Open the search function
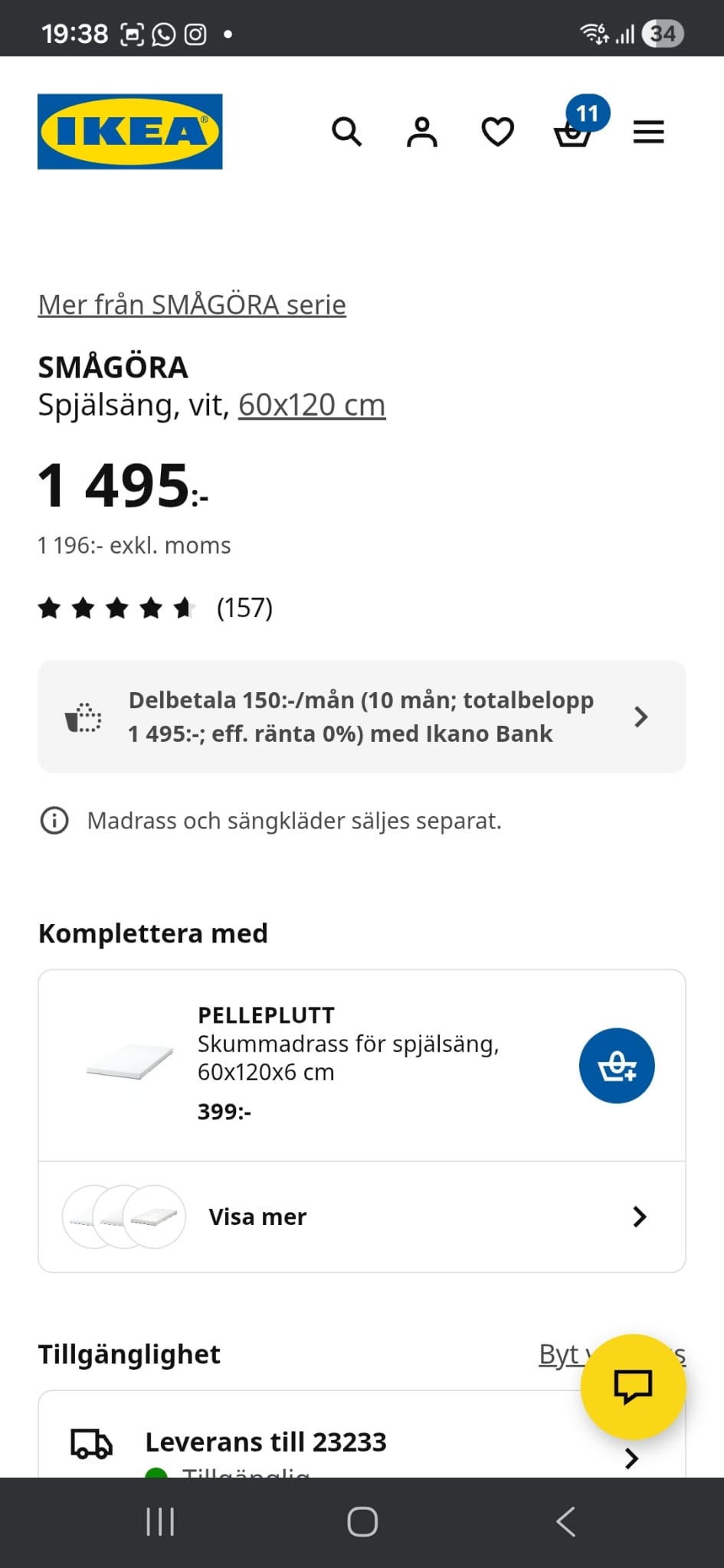The image size is (724, 1568). [x=347, y=132]
